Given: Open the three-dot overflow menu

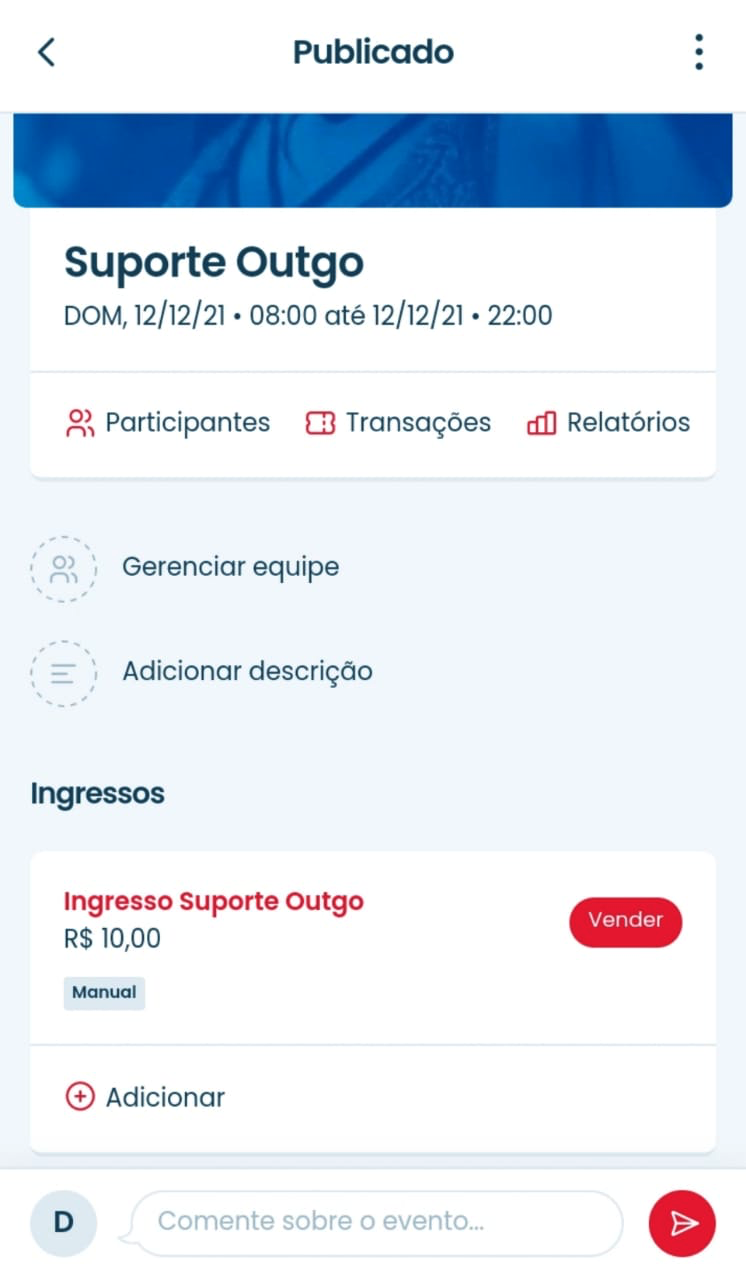Looking at the screenshot, I should click(698, 52).
